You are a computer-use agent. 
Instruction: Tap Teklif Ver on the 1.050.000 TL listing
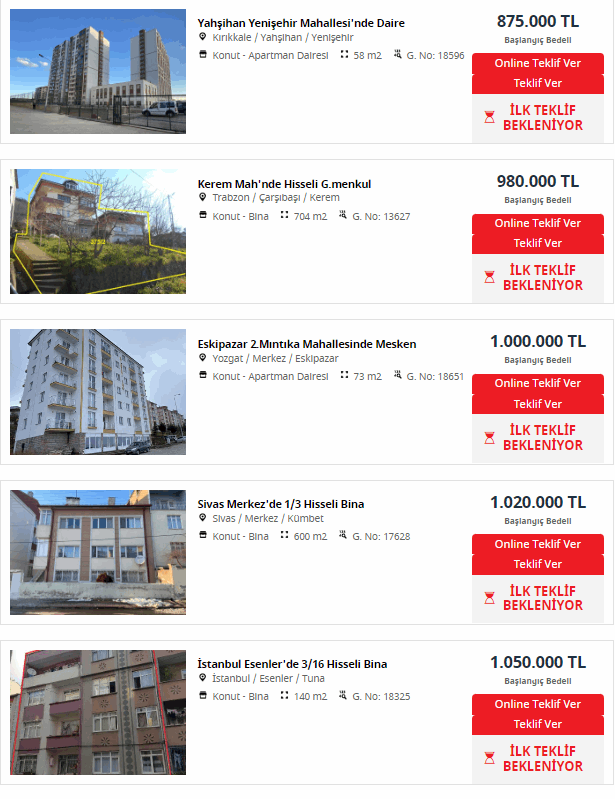537,724
